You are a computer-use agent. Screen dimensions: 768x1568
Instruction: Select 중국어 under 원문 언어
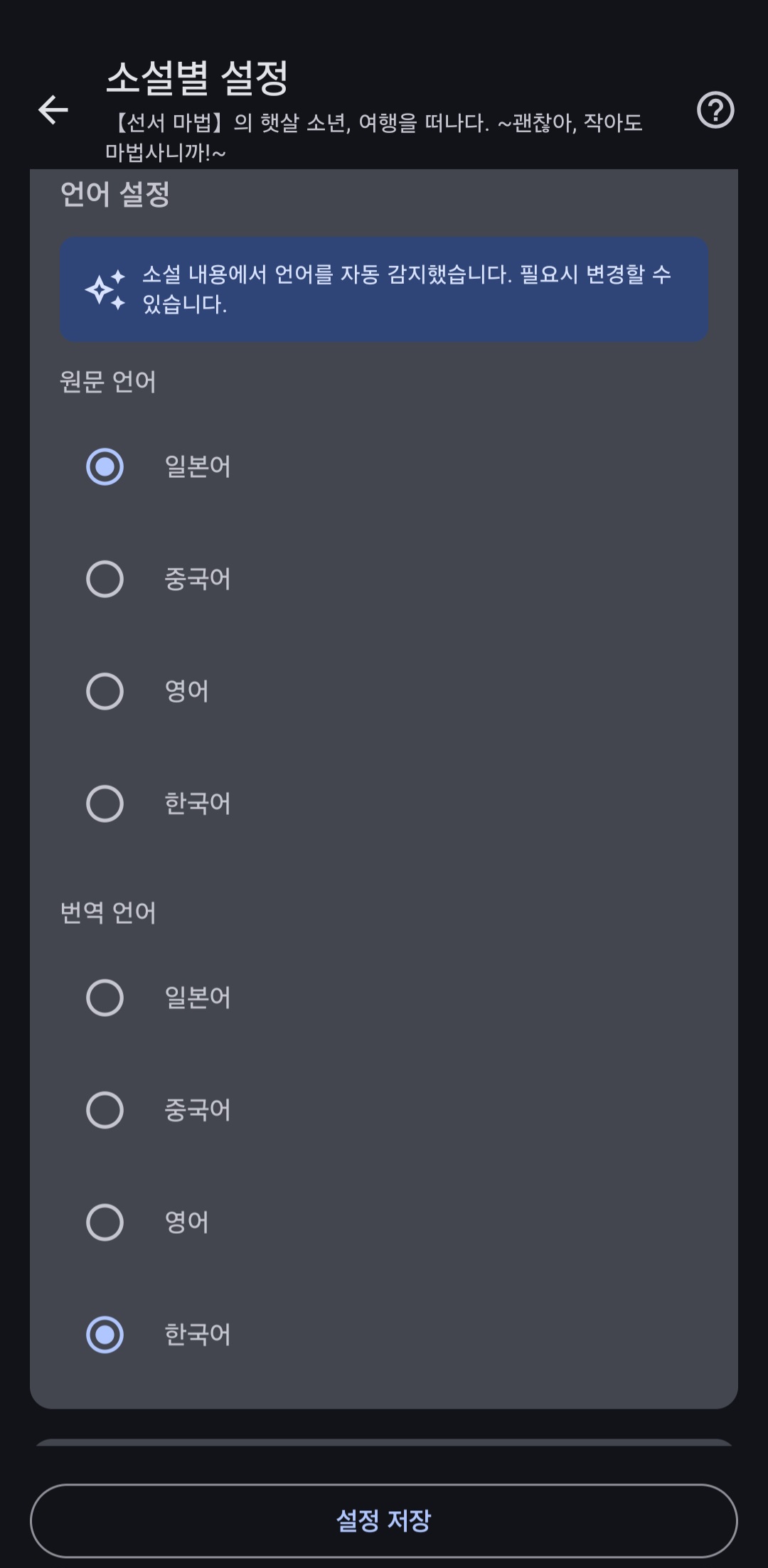point(105,578)
